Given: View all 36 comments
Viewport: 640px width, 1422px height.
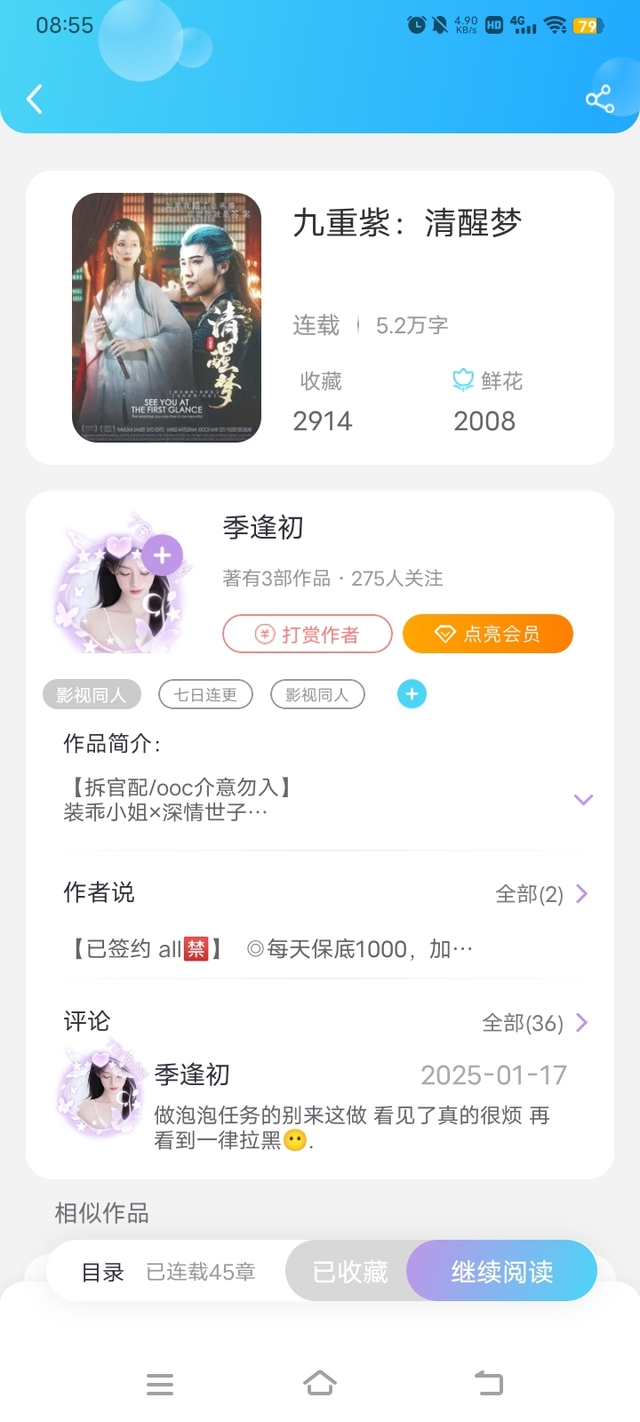Looking at the screenshot, I should (x=535, y=1023).
